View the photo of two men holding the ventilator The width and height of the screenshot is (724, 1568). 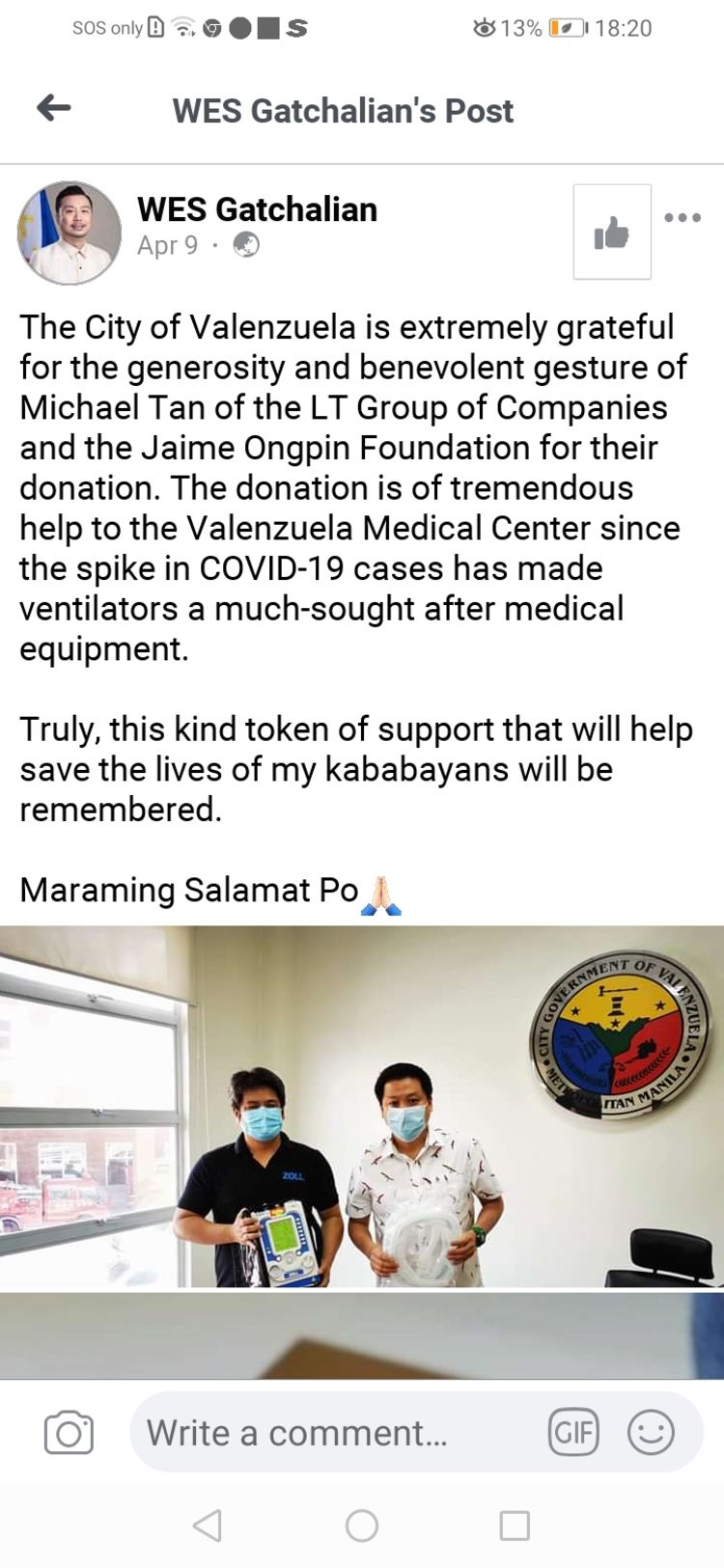tap(362, 1107)
